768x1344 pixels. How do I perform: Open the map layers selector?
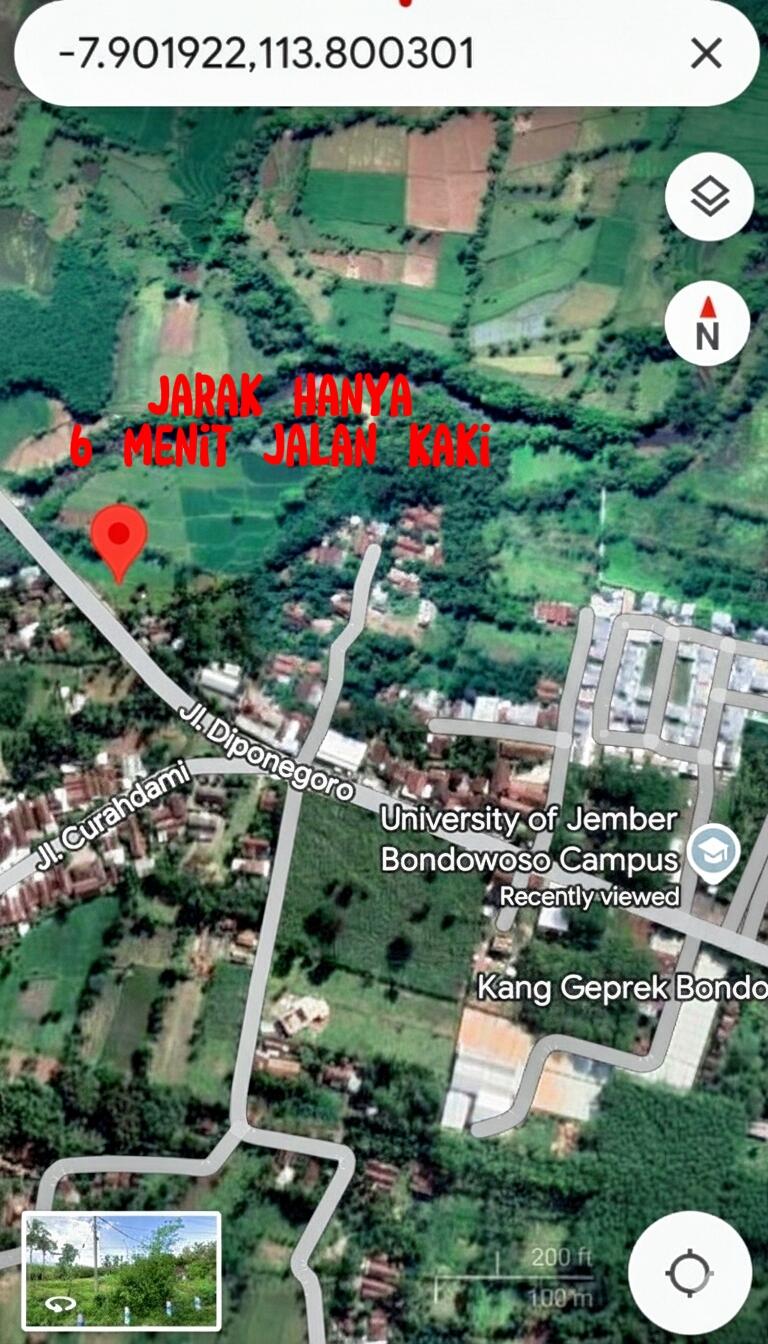tap(708, 197)
